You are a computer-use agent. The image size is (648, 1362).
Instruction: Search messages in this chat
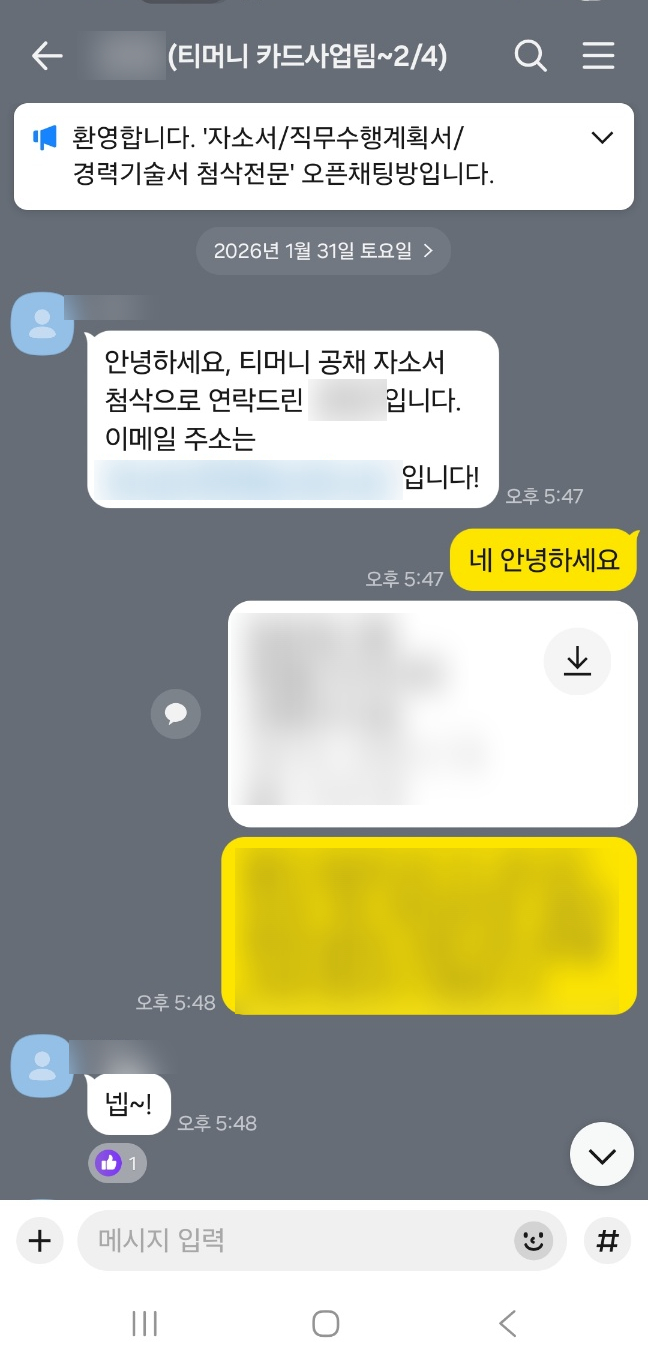point(530,57)
